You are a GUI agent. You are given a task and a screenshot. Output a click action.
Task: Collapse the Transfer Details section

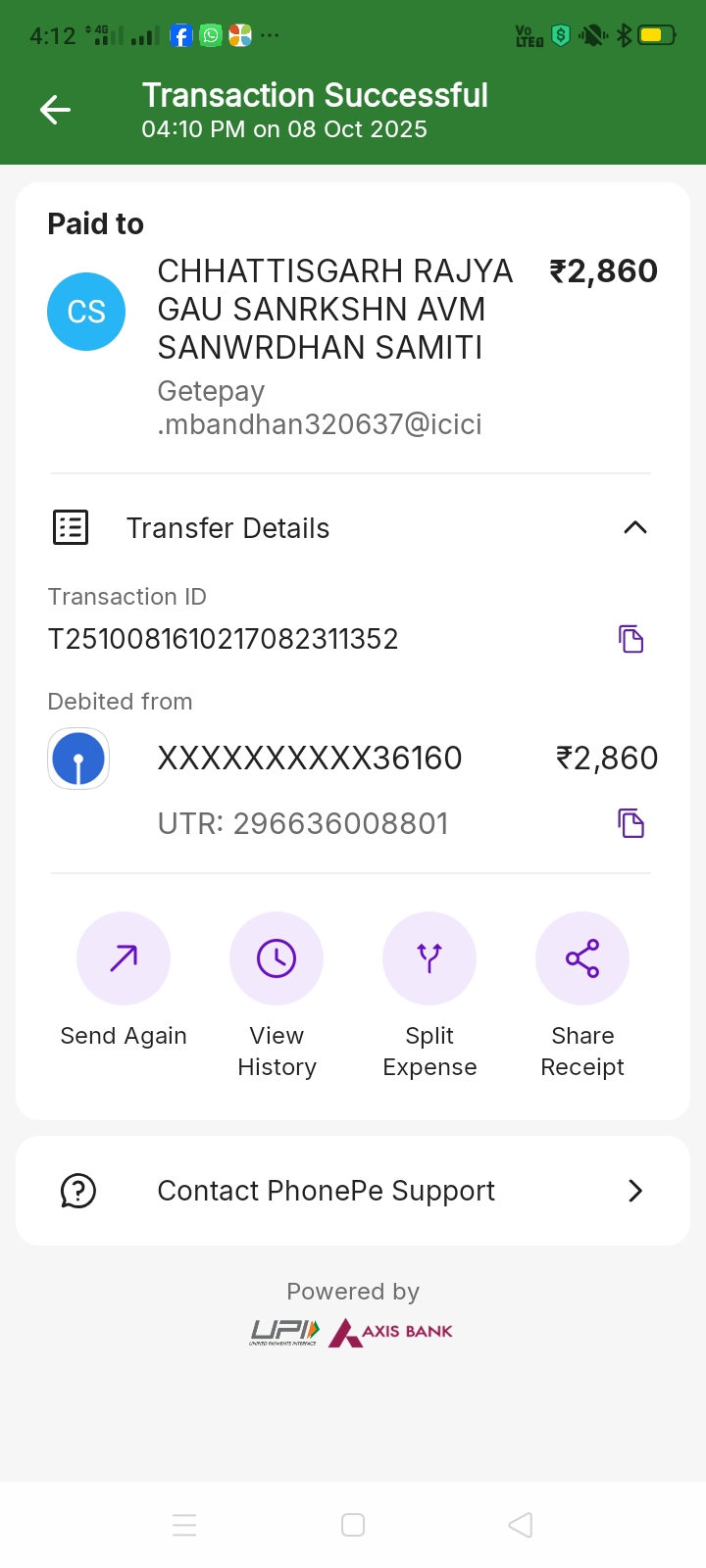[634, 528]
